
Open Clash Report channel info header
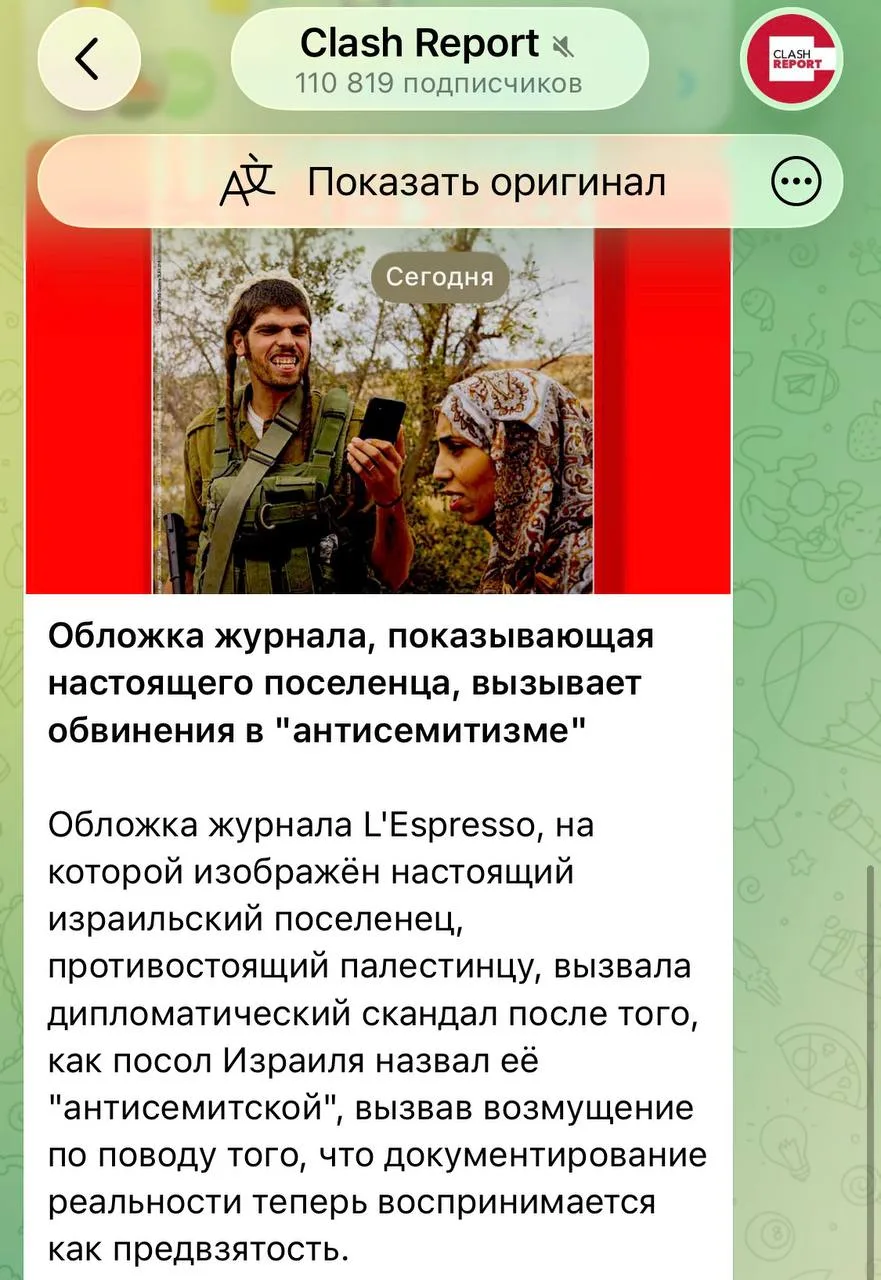point(439,60)
